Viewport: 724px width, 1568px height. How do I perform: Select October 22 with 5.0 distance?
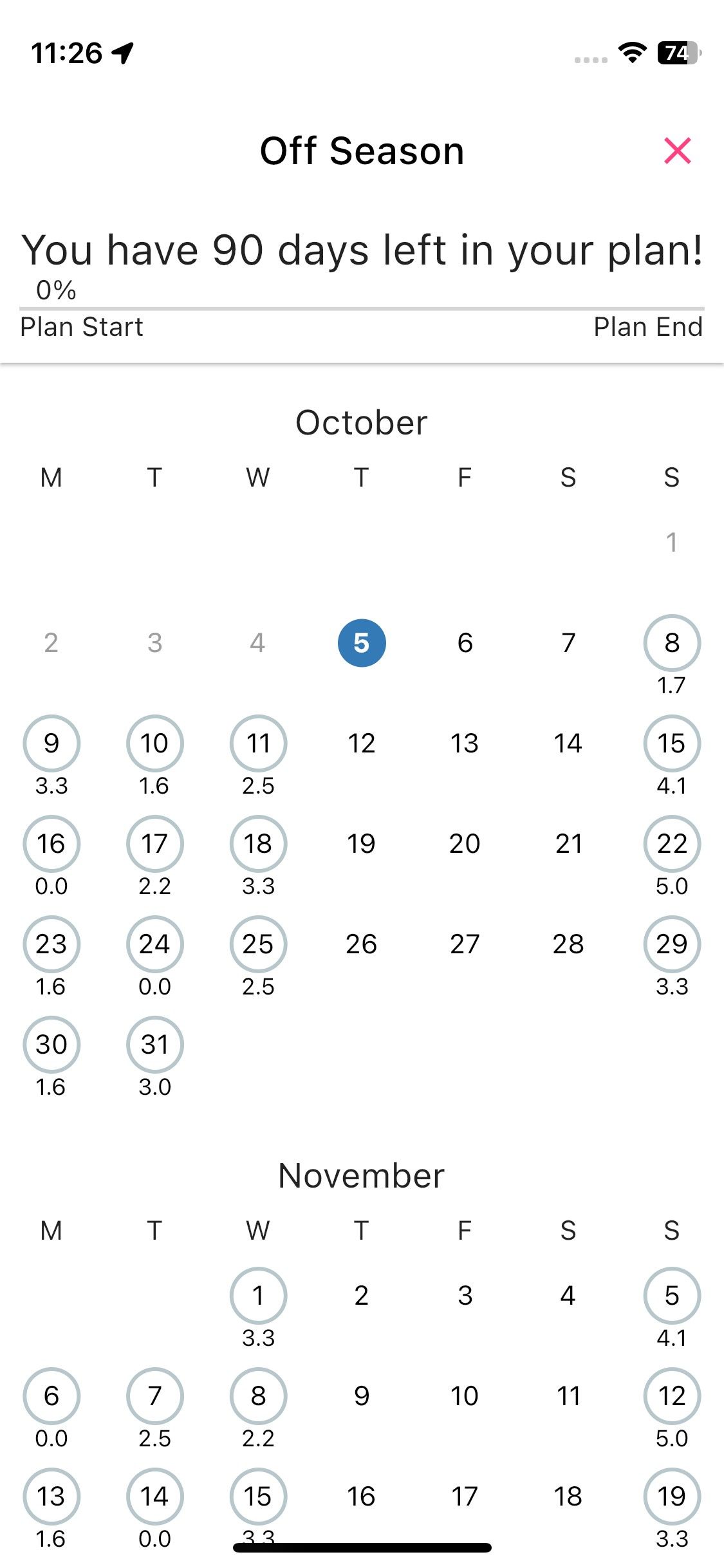coord(671,844)
